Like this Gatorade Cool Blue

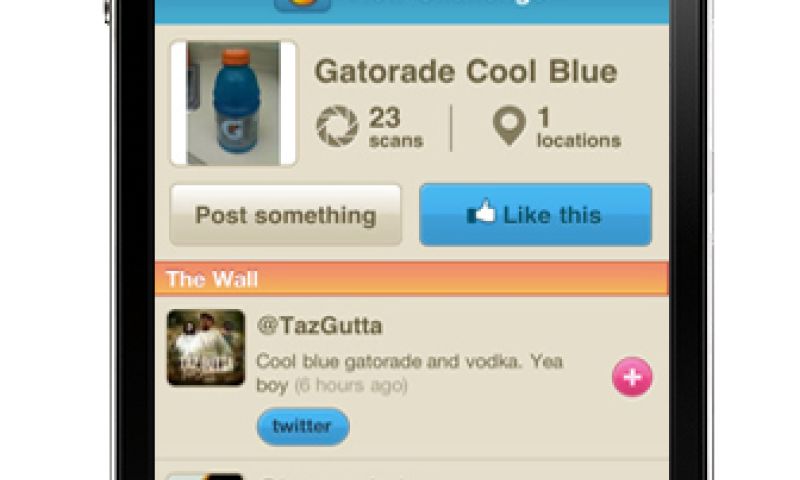(535, 215)
